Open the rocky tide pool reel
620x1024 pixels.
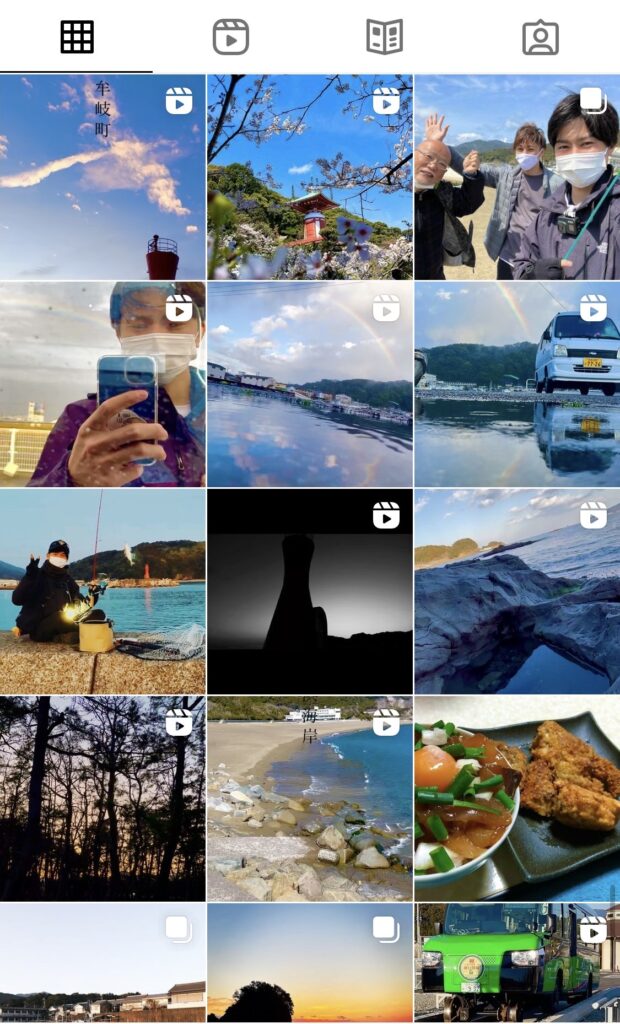tap(517, 591)
